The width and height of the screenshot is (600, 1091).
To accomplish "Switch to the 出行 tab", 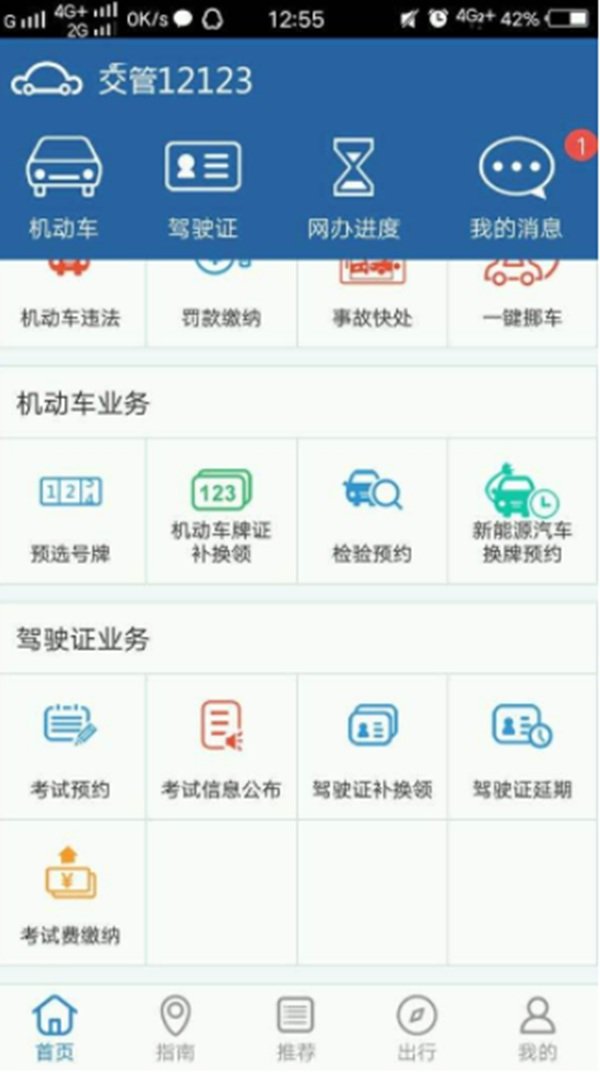I will [416, 1029].
